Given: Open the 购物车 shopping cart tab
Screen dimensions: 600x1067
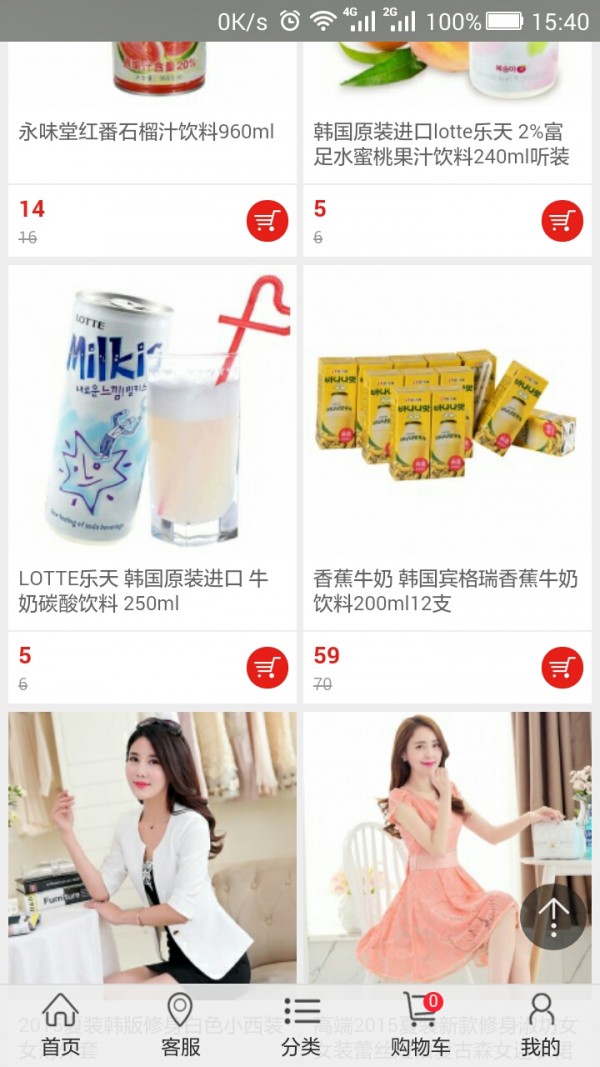Looking at the screenshot, I should tap(420, 1026).
